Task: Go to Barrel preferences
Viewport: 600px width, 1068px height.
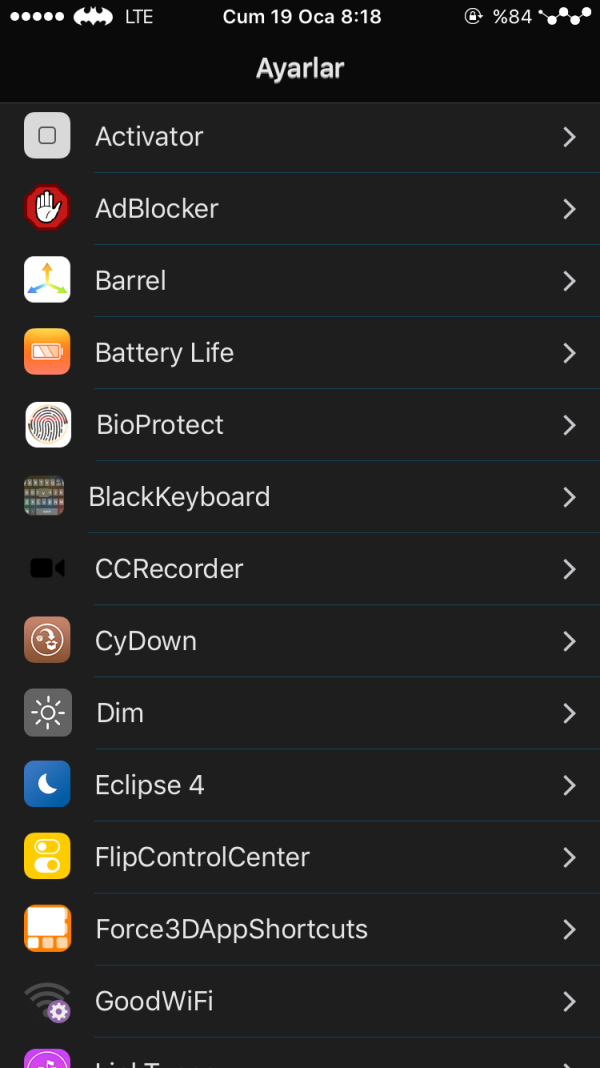Action: pyautogui.click(x=300, y=281)
